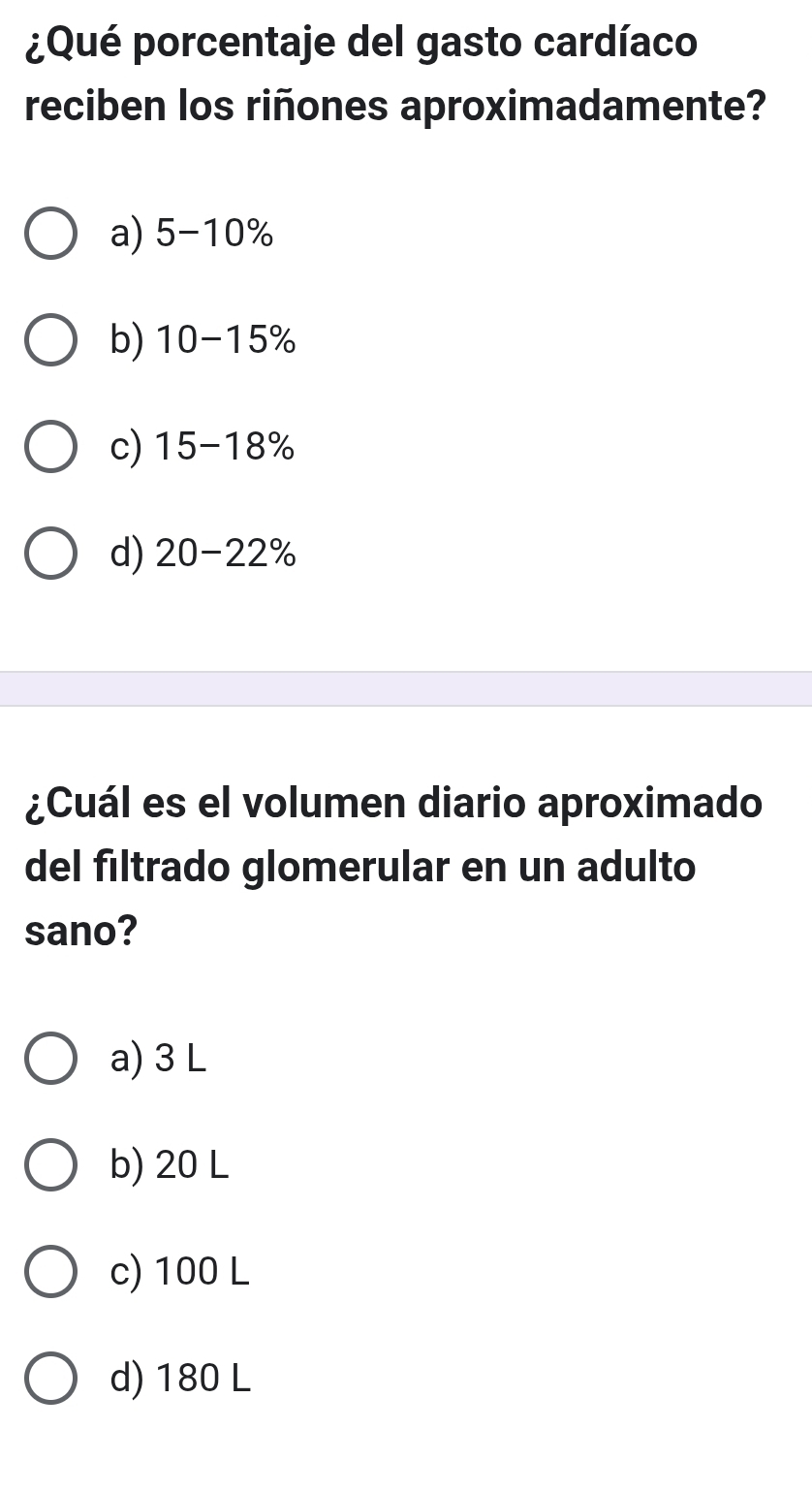Image resolution: width=812 pixels, height=1493 pixels.
Task: Choose answer b) 20 L
Action: point(51,1166)
